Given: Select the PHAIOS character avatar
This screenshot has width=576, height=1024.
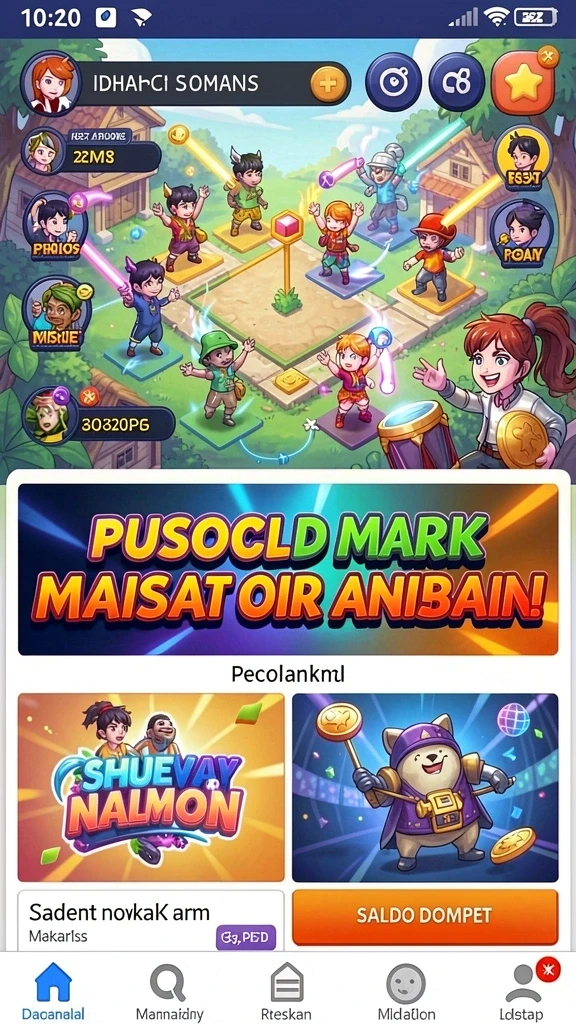Looking at the screenshot, I should click(x=54, y=227).
